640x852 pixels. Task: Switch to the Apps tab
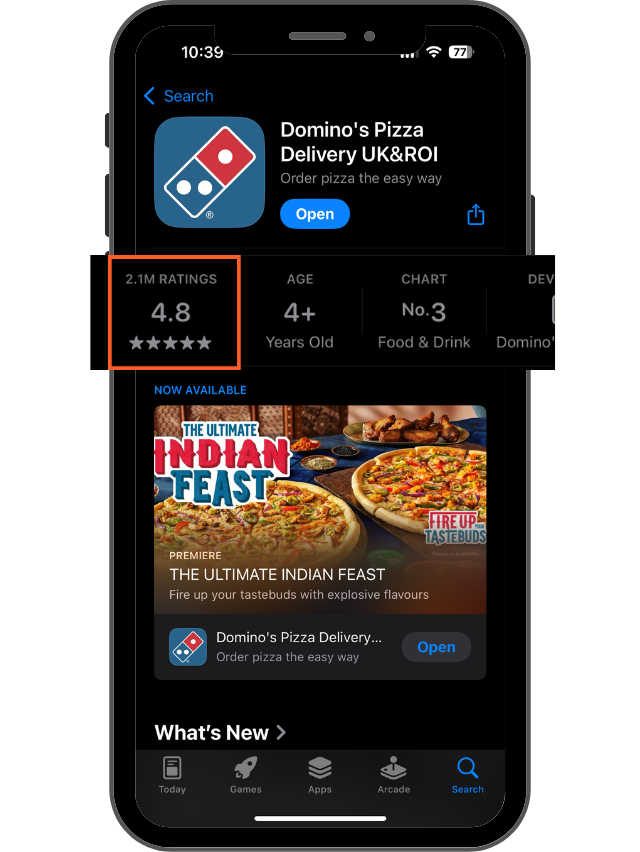(x=320, y=775)
